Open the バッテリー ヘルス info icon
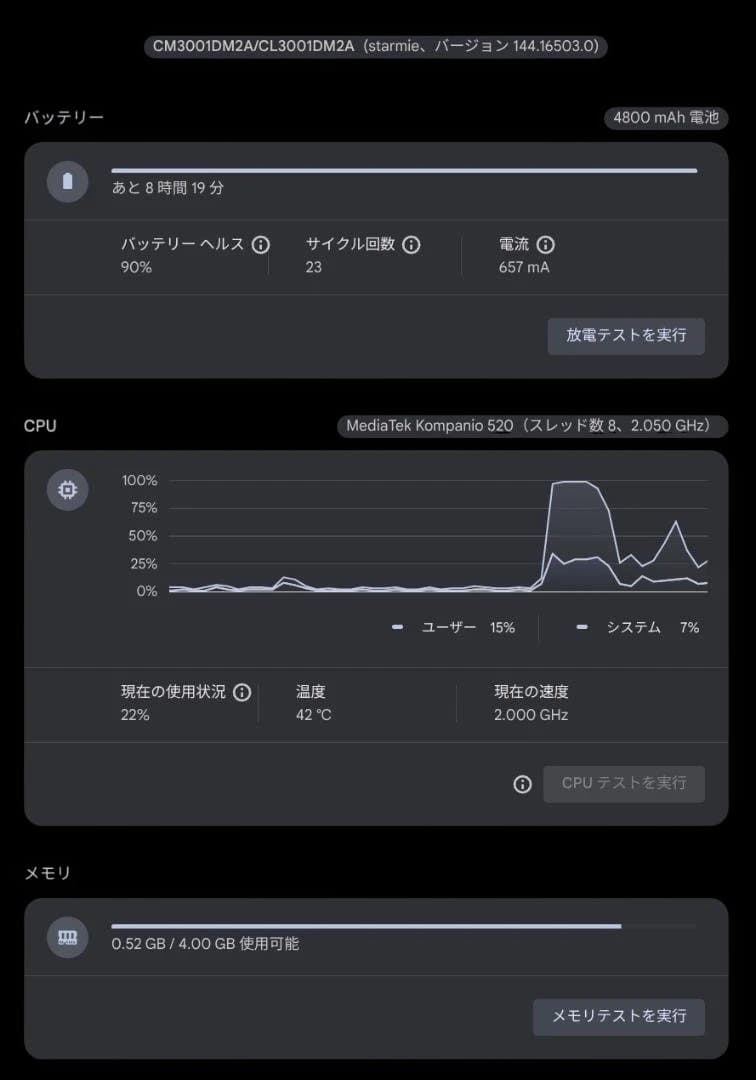 (261, 244)
